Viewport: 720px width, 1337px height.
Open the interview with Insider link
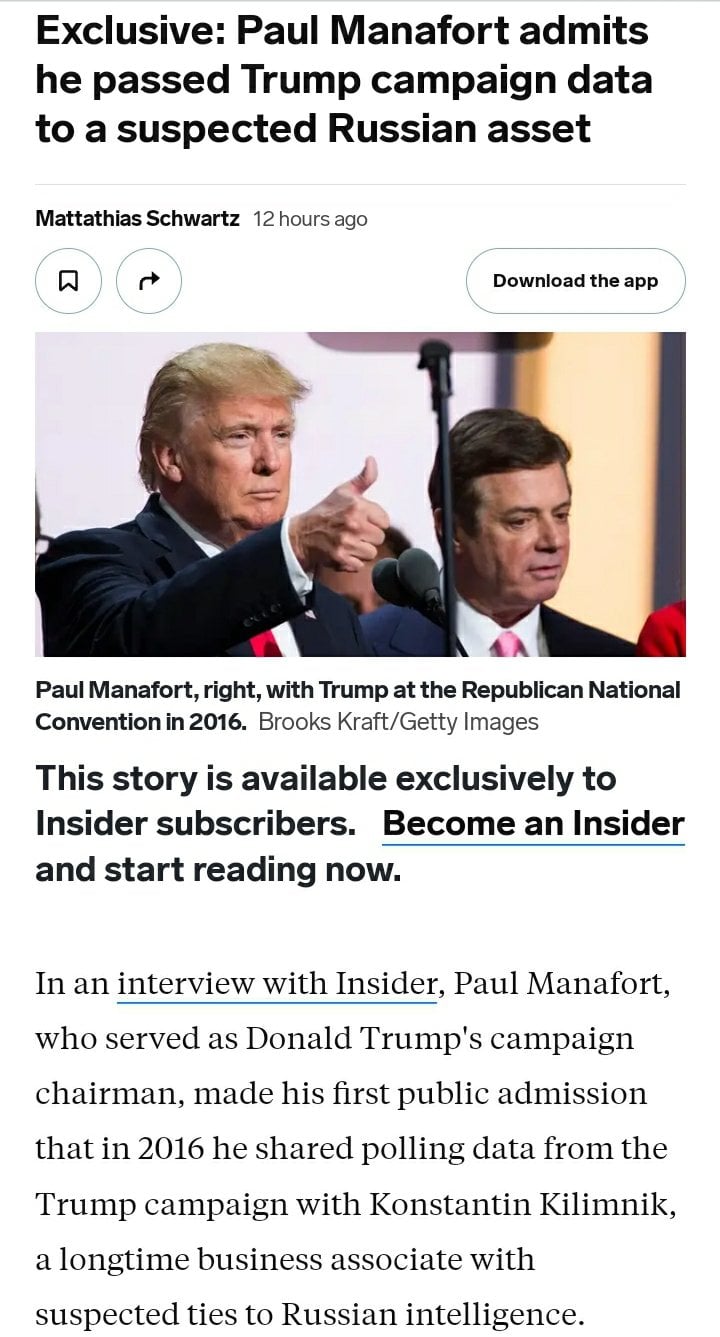(277, 983)
